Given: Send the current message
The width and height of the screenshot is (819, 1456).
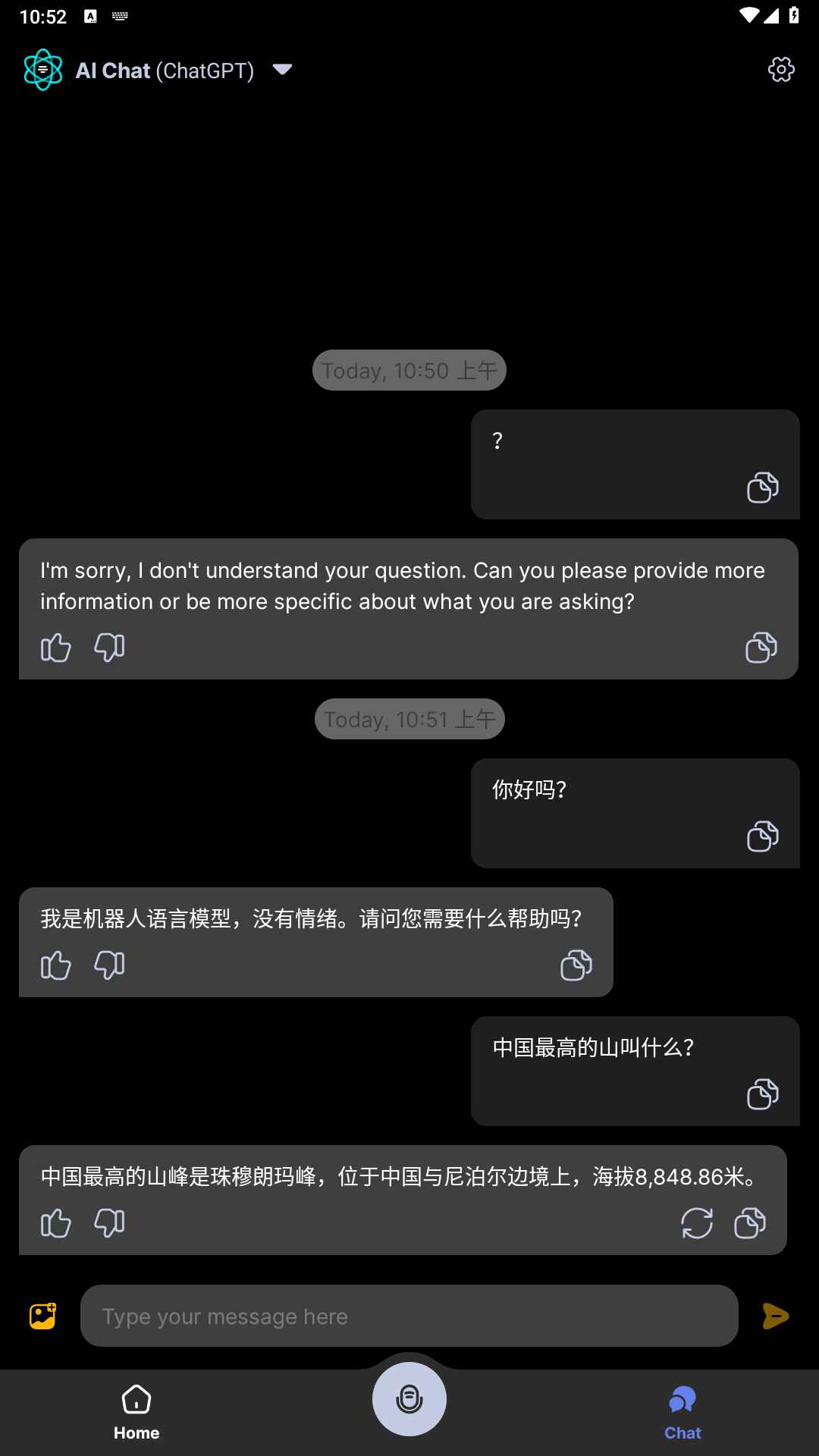Looking at the screenshot, I should click(x=776, y=1316).
